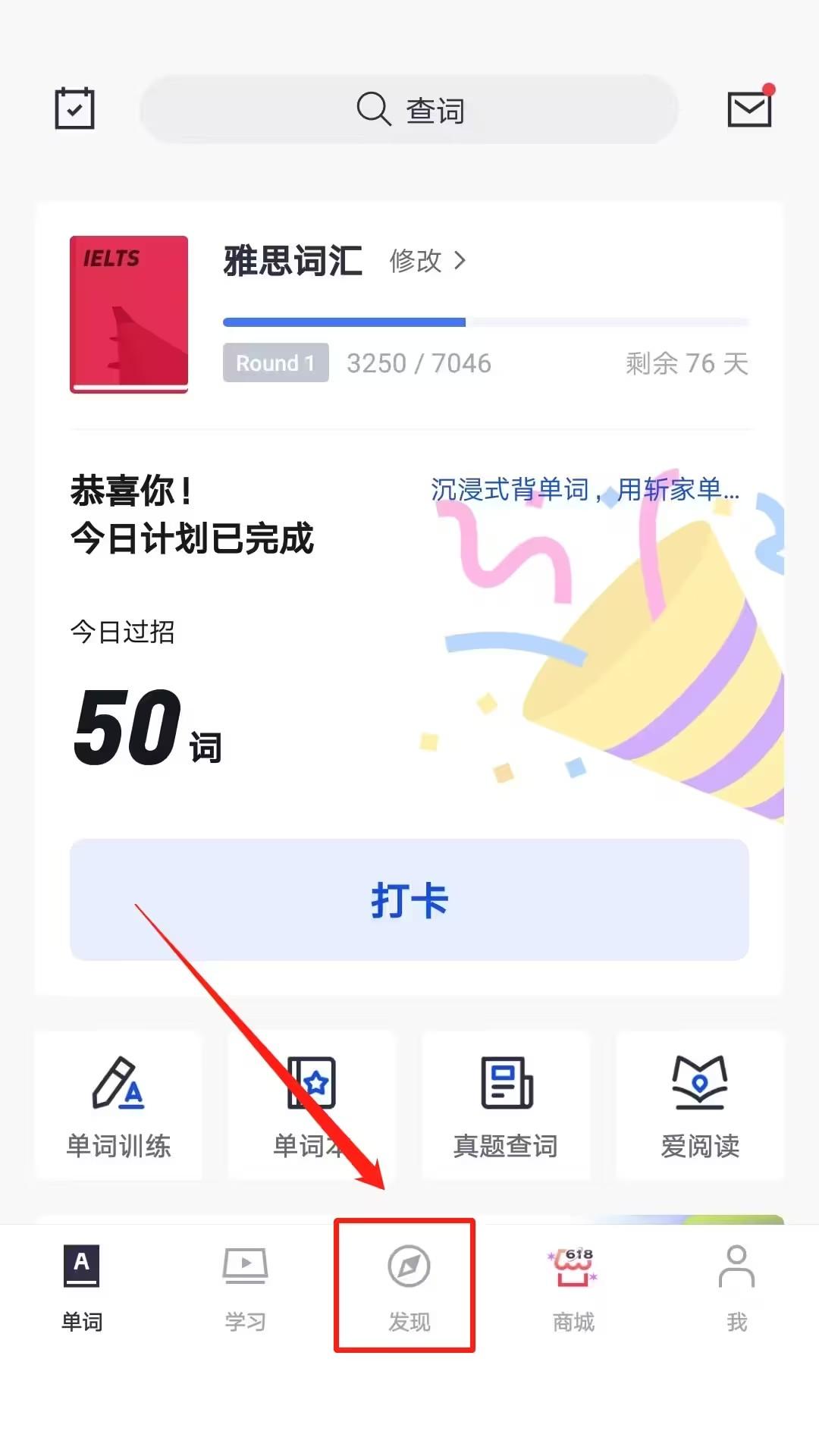Open the message inbox envelope icon
This screenshot has width=819, height=1456.
749,108
